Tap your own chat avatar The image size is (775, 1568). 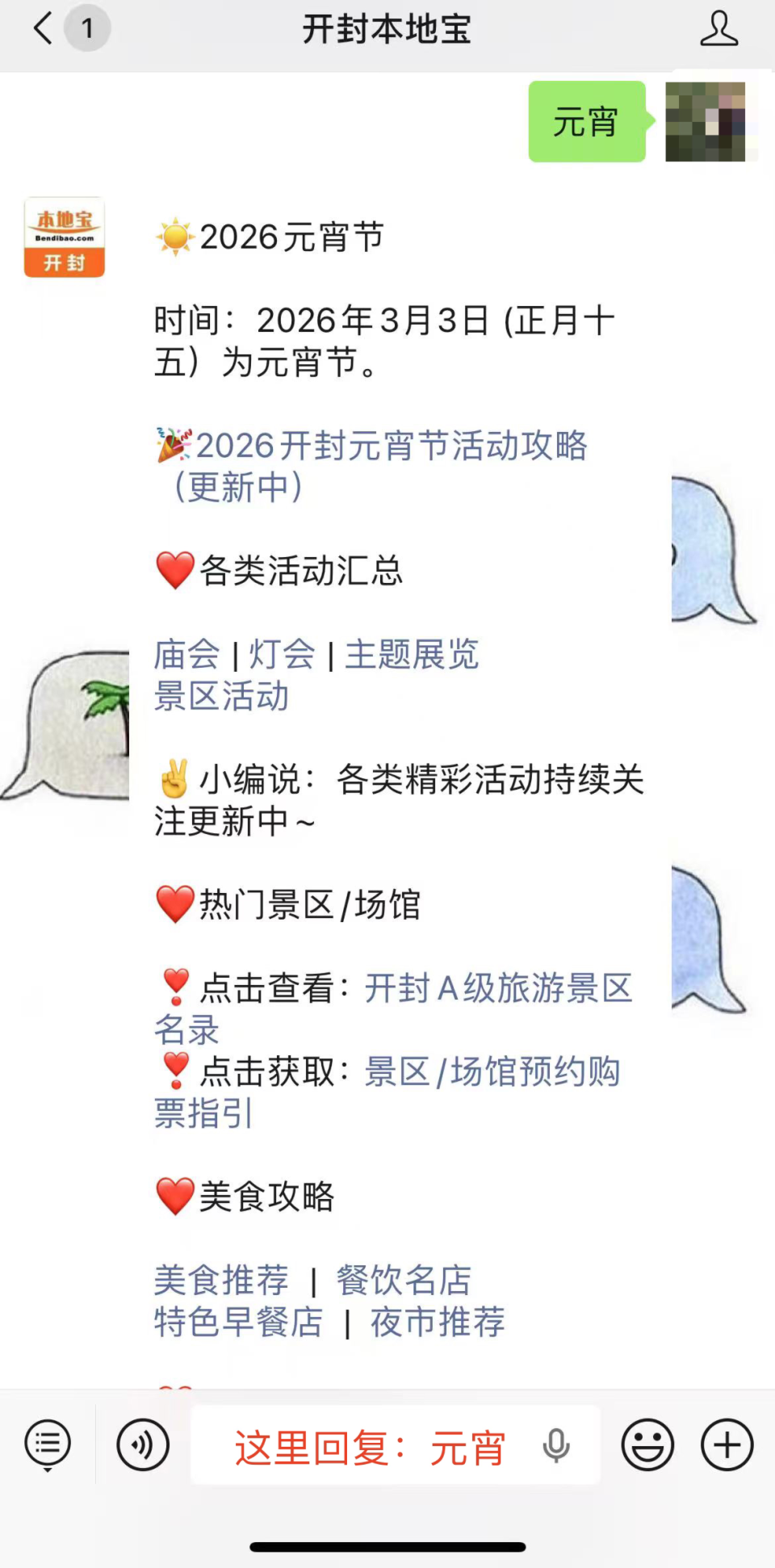(708, 123)
